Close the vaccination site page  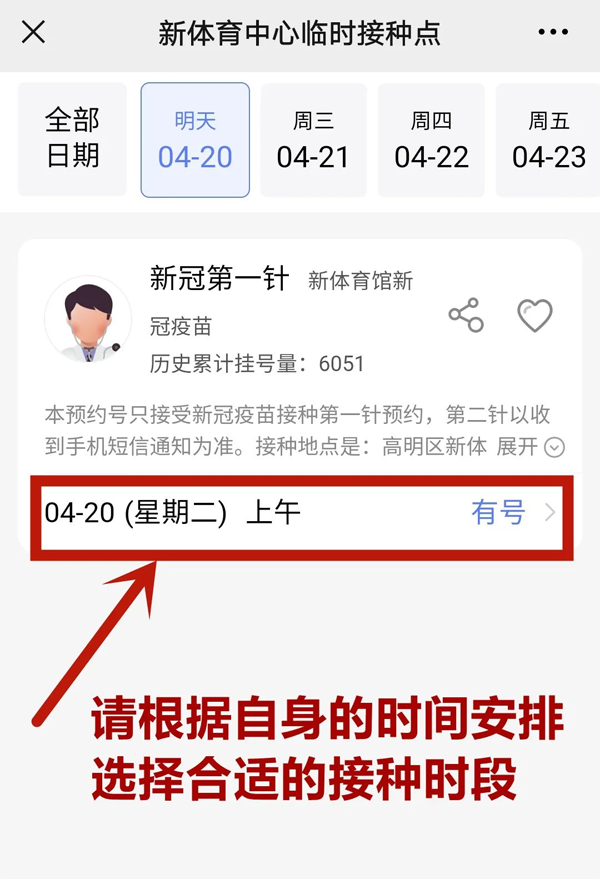33,32
